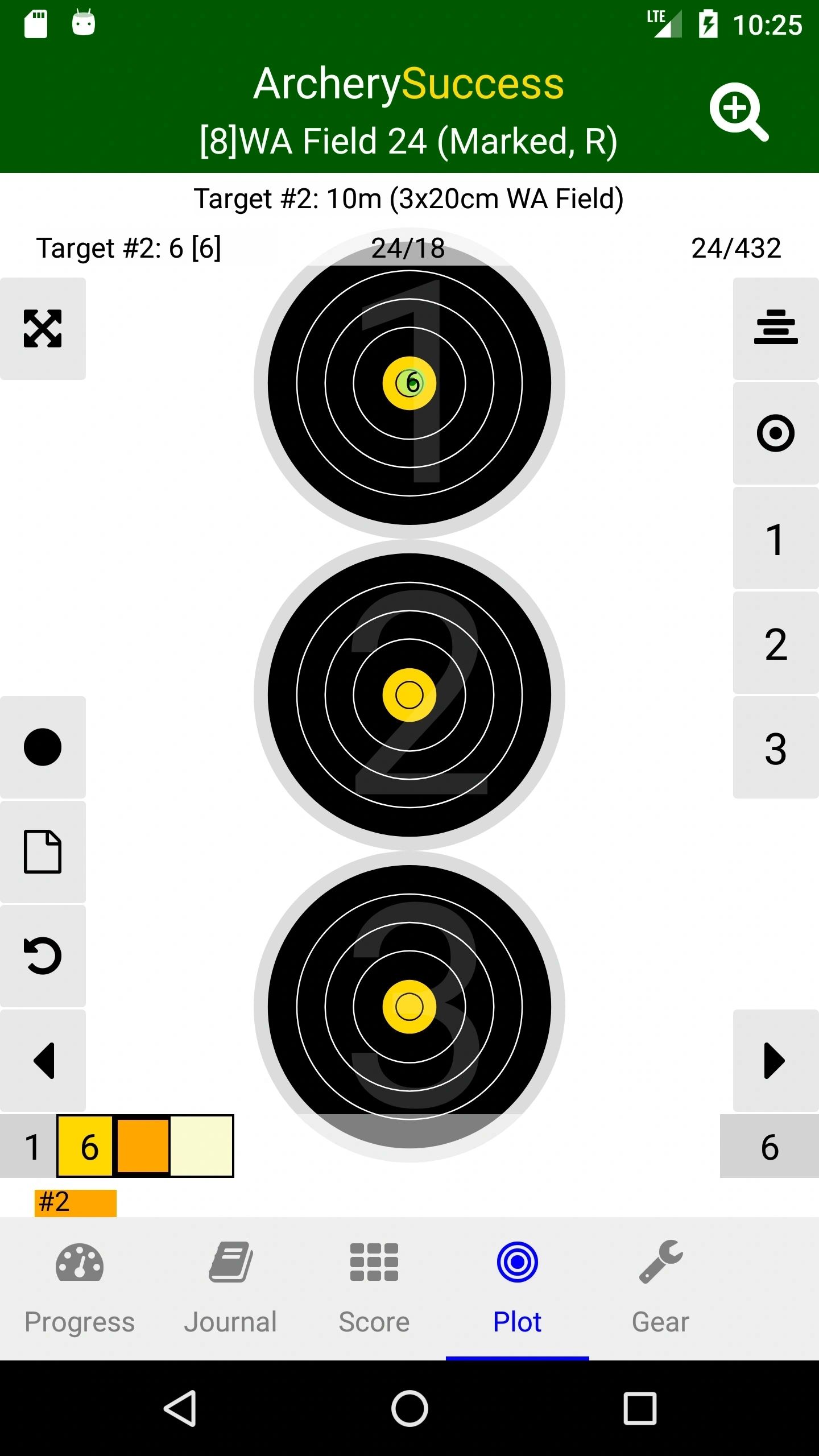
Task: Plot an arrow on target face 2 center
Action: pos(409,694)
